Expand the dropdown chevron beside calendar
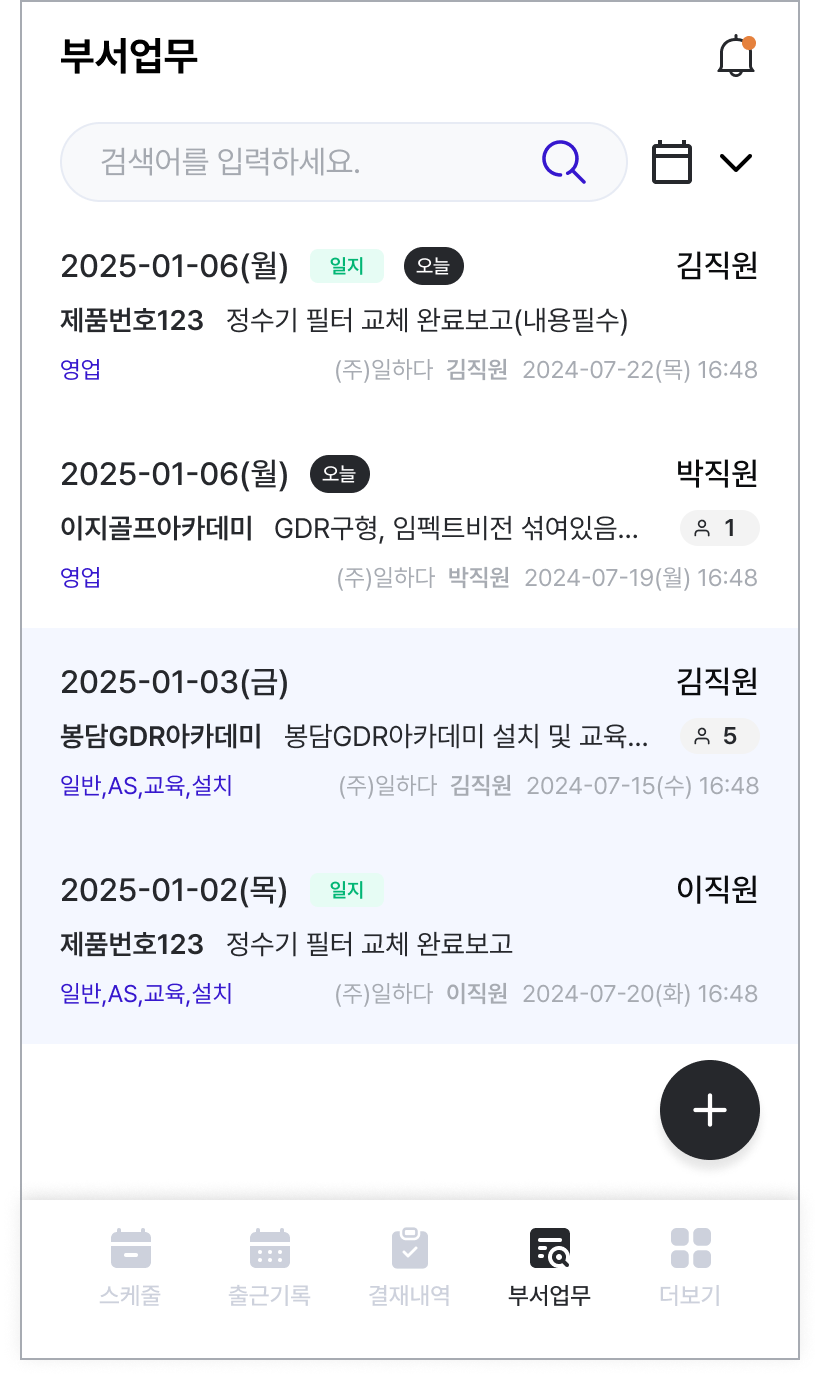 [736, 162]
